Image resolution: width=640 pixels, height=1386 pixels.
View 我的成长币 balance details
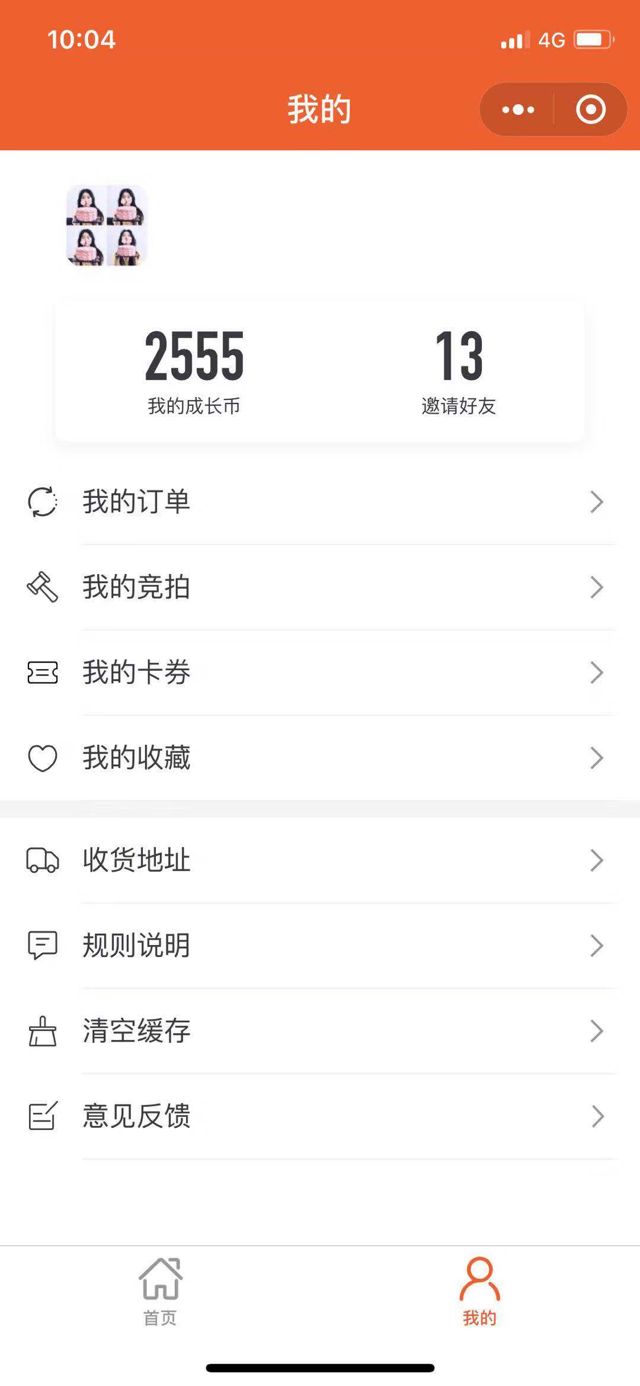[x=194, y=372]
